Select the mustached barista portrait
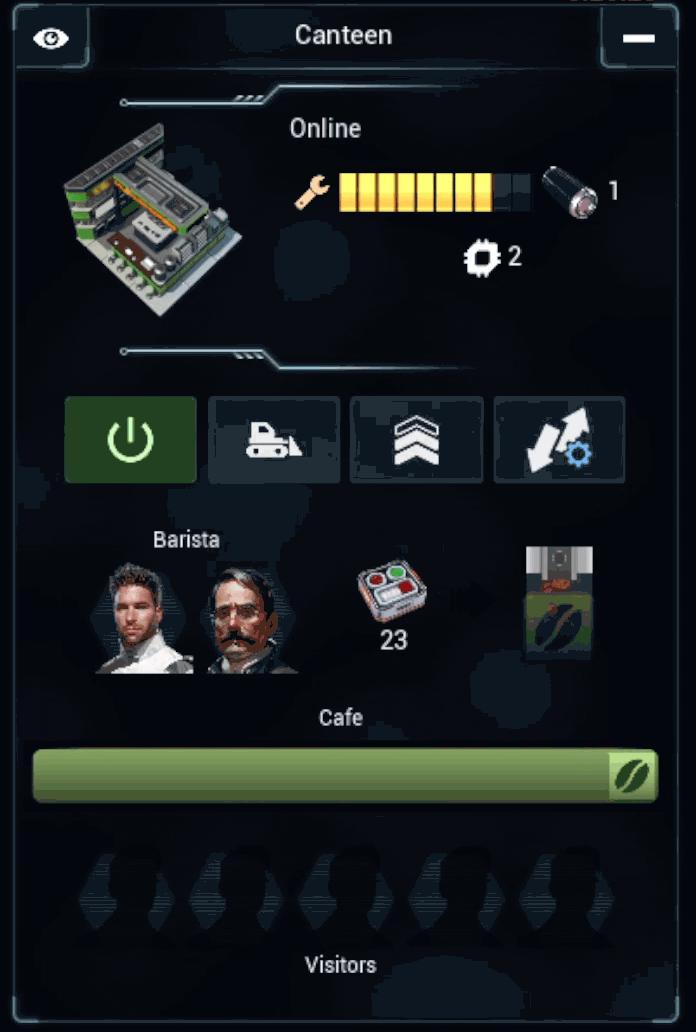 249,622
